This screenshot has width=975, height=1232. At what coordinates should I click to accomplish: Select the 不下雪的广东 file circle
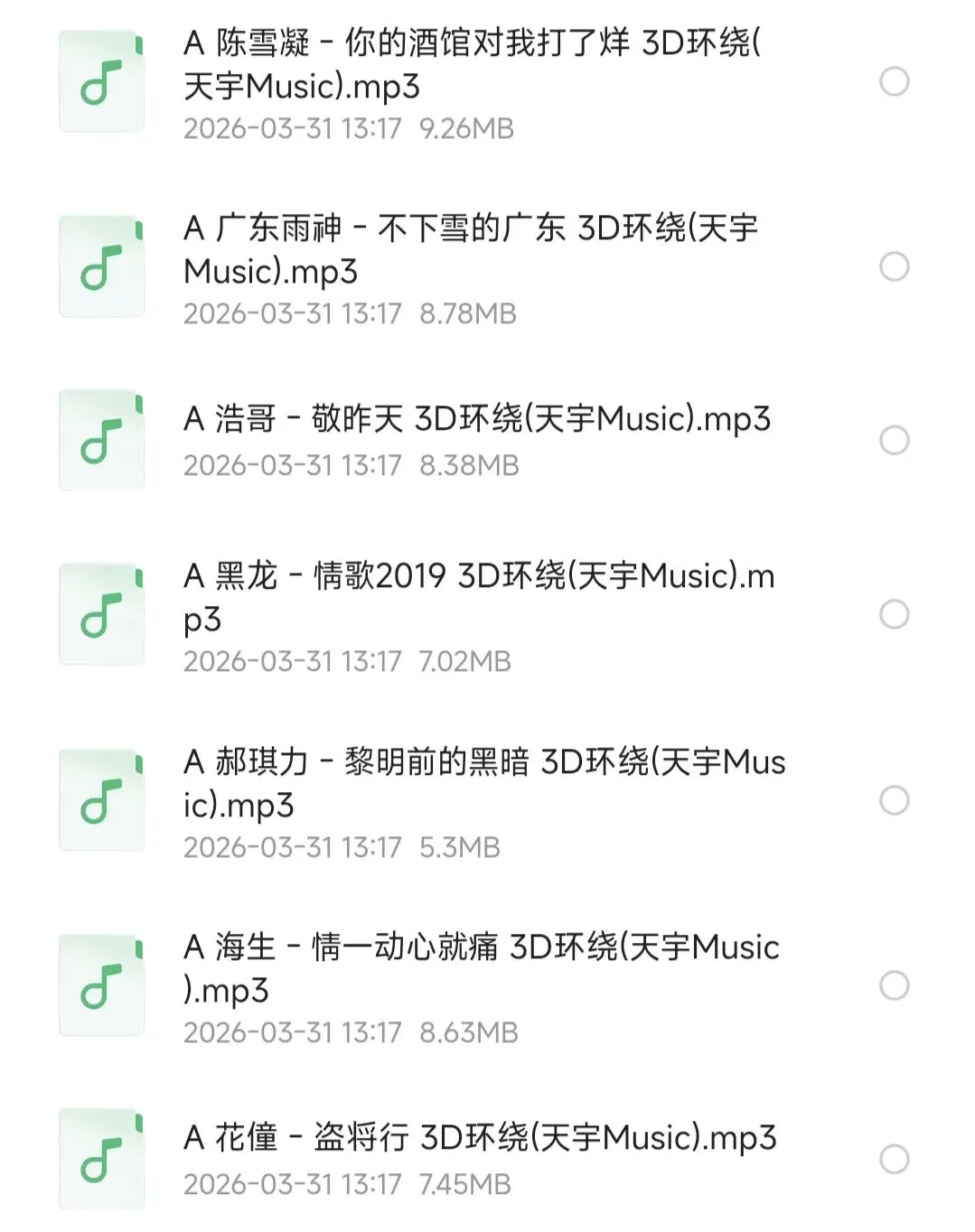pos(894,266)
